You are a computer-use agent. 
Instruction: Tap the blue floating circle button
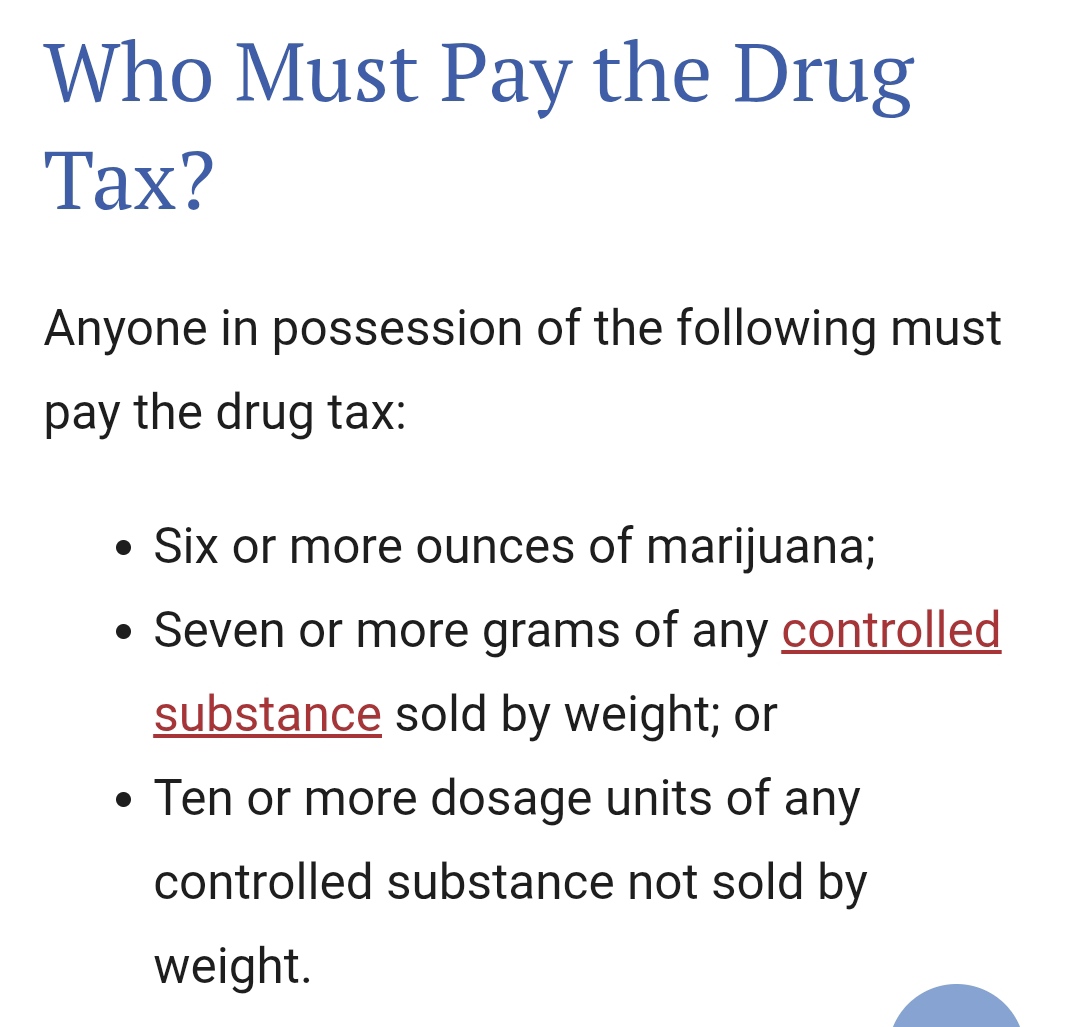pyautogui.click(x=955, y=1008)
